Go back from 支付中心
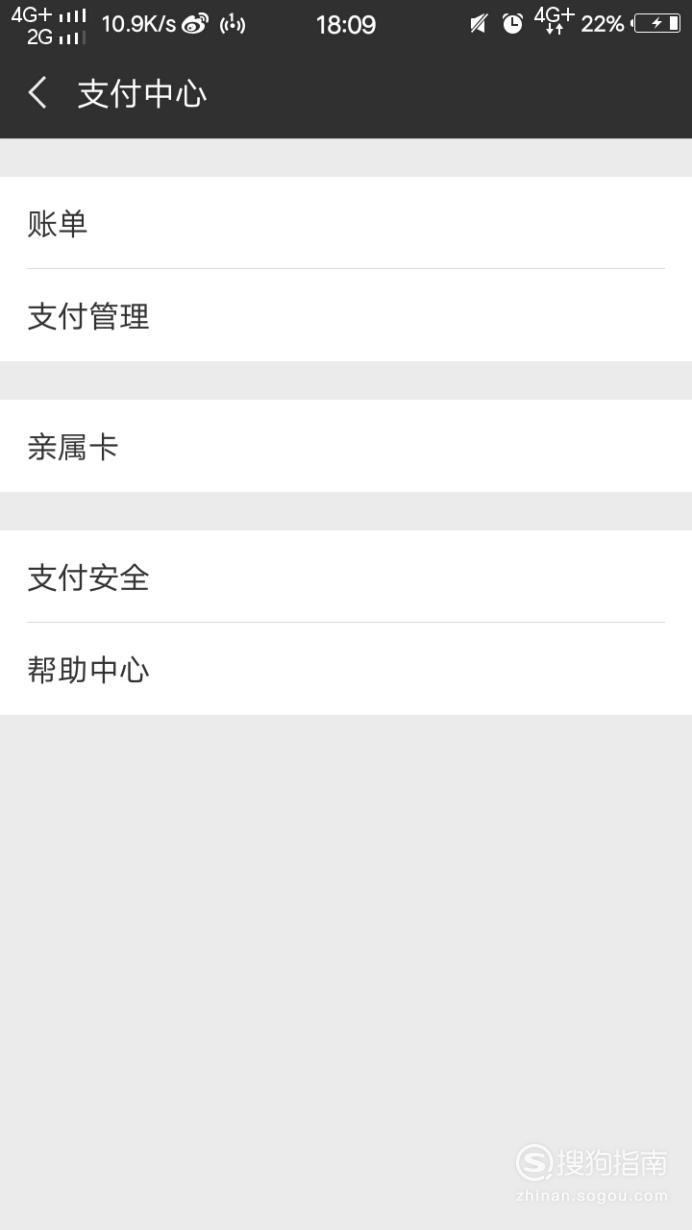692x1230 pixels. (x=37, y=94)
